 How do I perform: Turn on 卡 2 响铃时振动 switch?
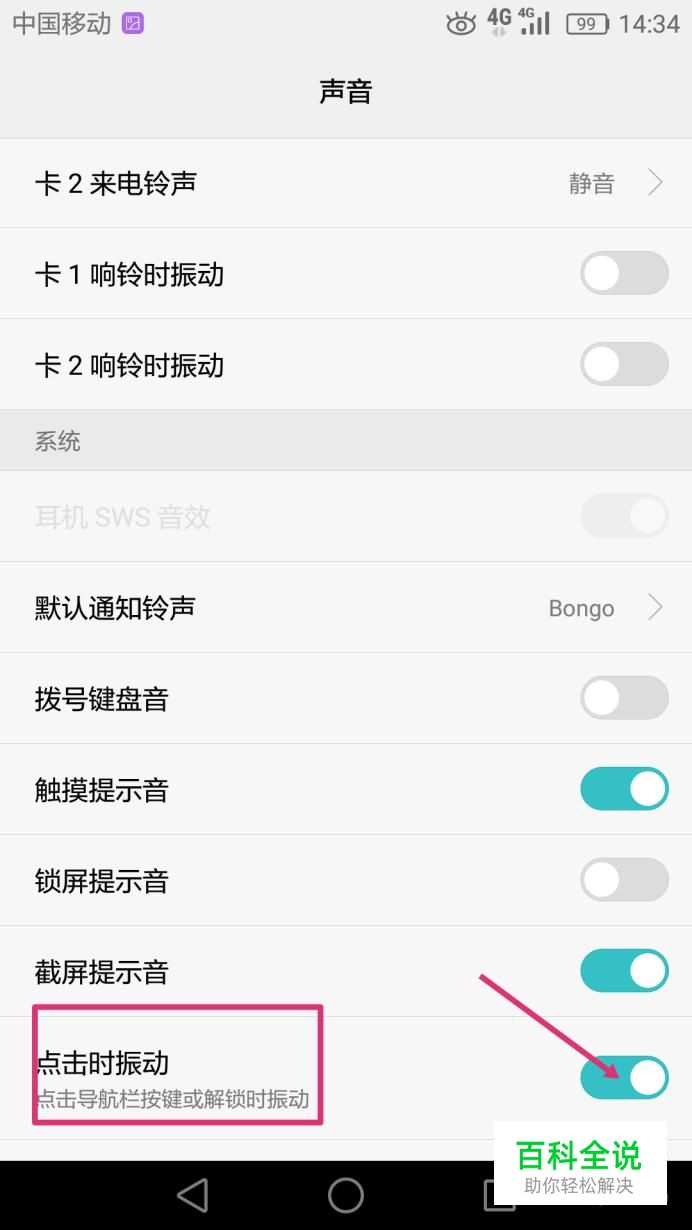(x=624, y=364)
